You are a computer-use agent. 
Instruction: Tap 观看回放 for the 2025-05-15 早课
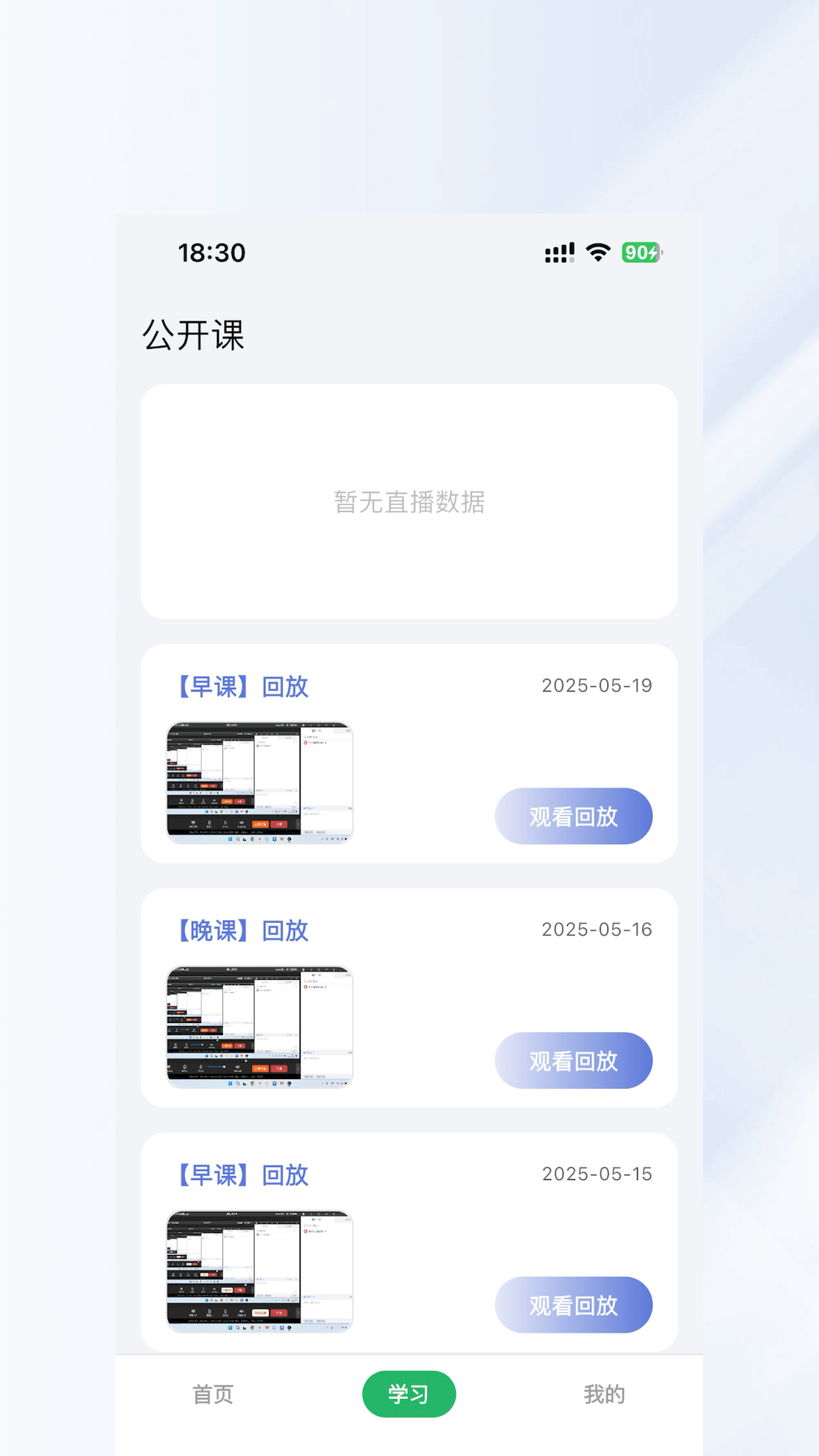point(574,1304)
